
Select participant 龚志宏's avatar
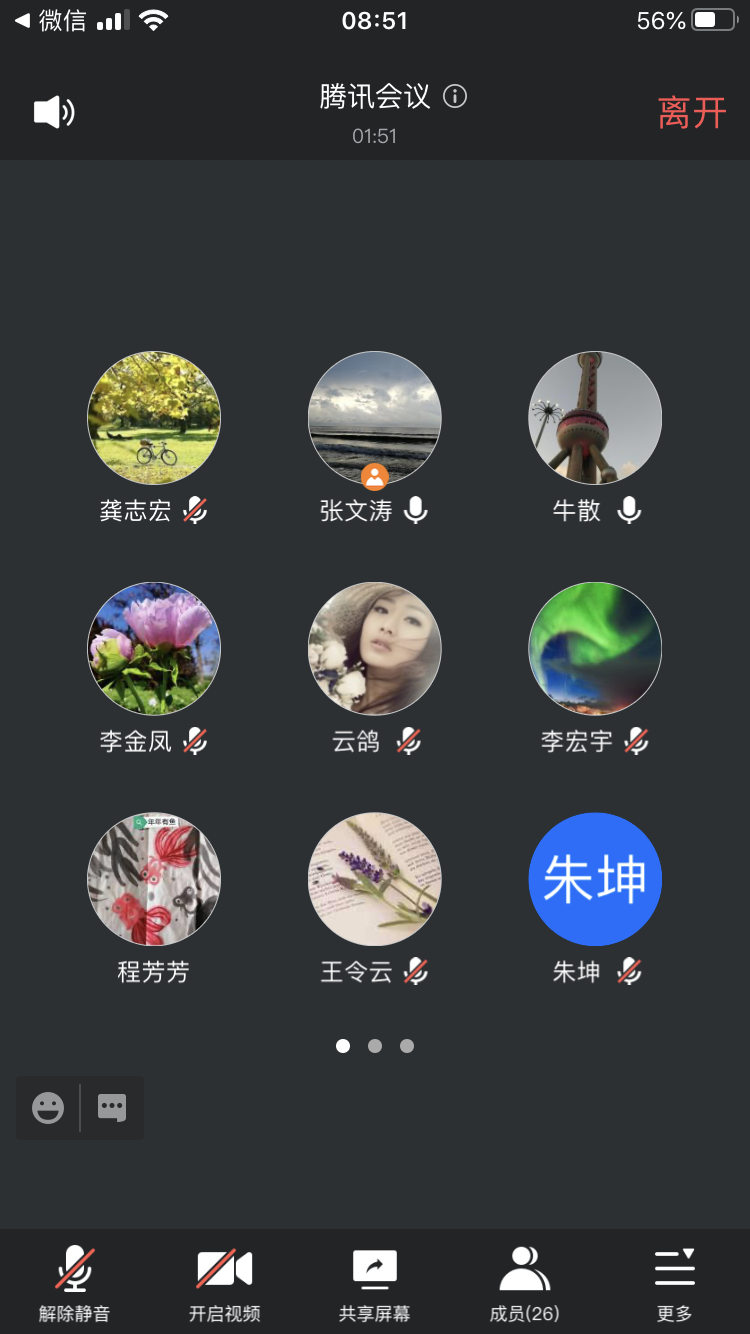coord(154,418)
